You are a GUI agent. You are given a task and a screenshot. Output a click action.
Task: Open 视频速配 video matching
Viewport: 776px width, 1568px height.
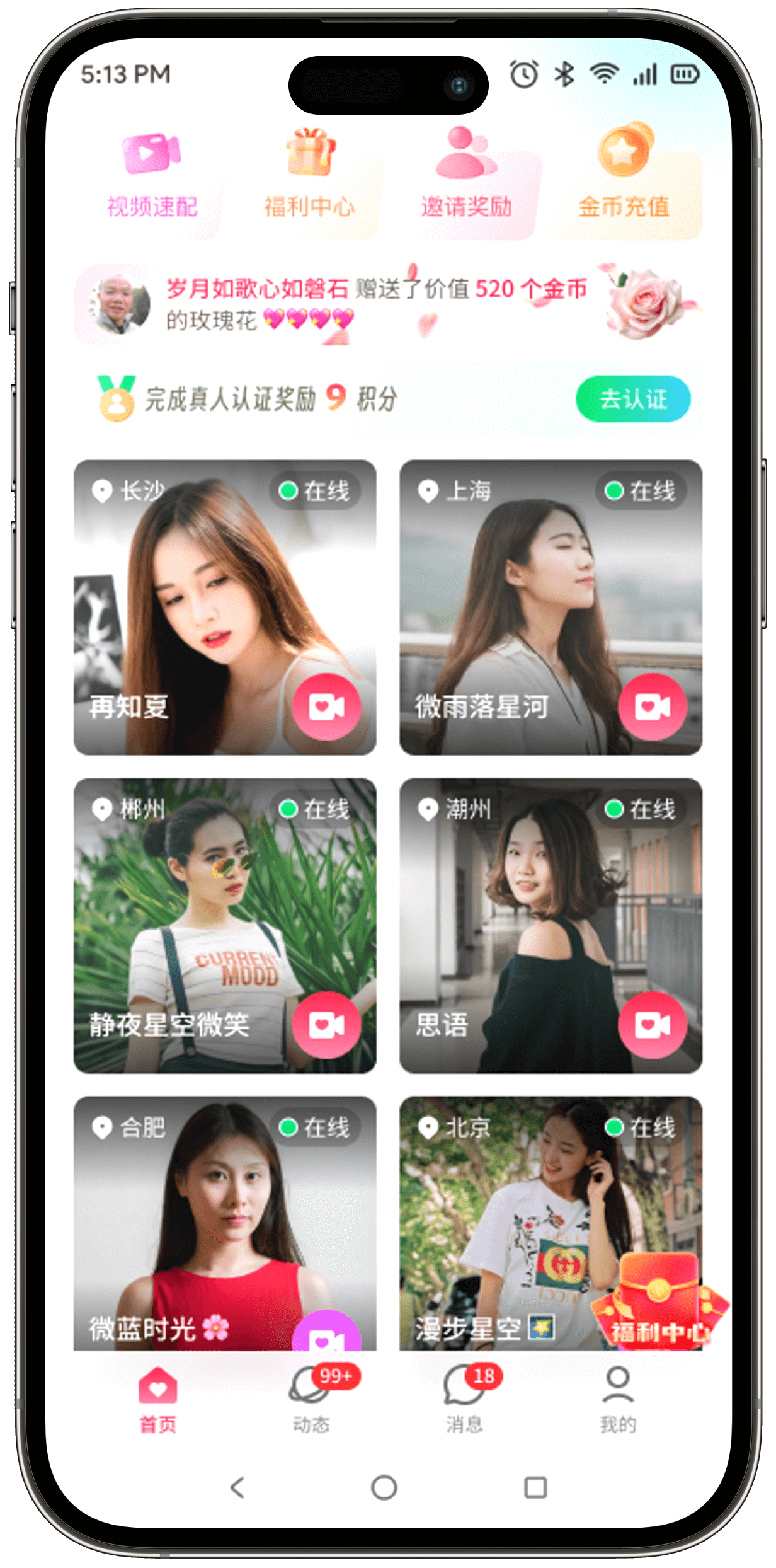click(x=152, y=179)
